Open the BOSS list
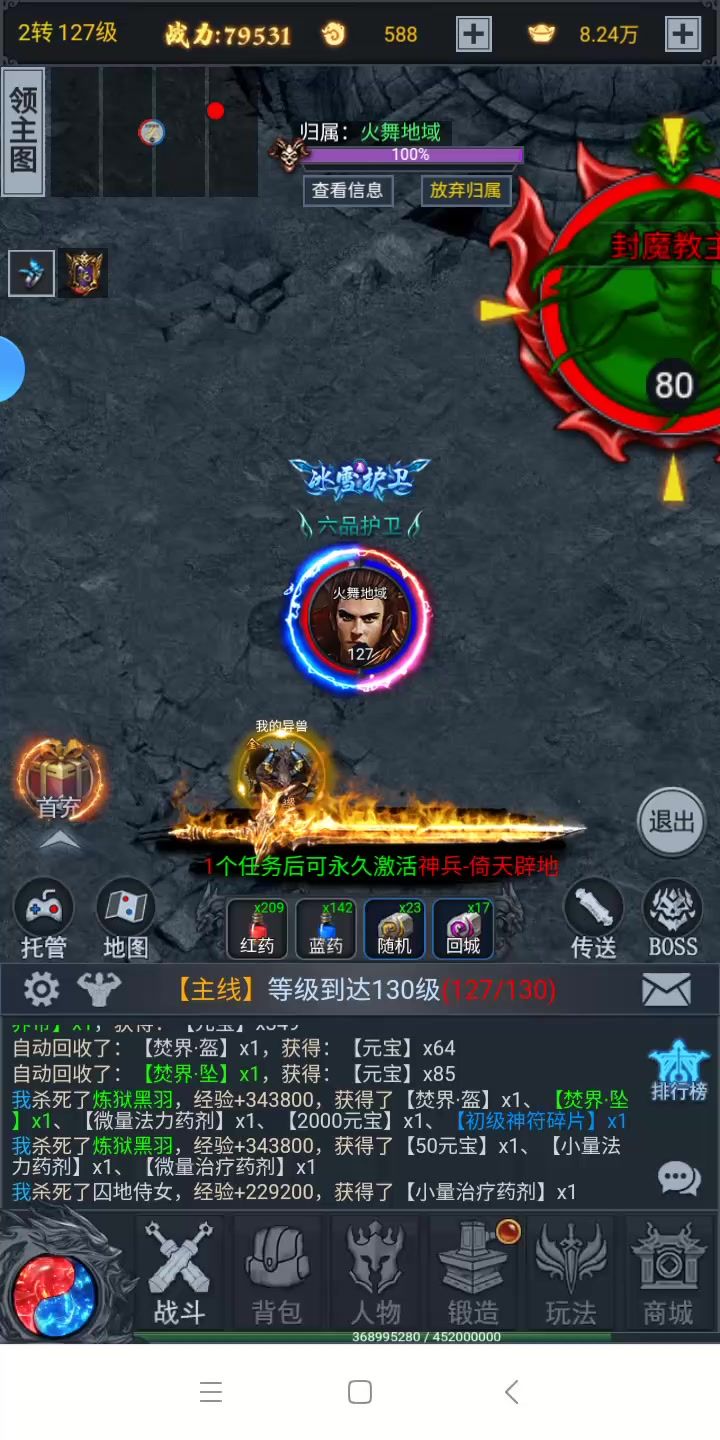Image resolution: width=720 pixels, height=1440 pixels. (x=673, y=918)
